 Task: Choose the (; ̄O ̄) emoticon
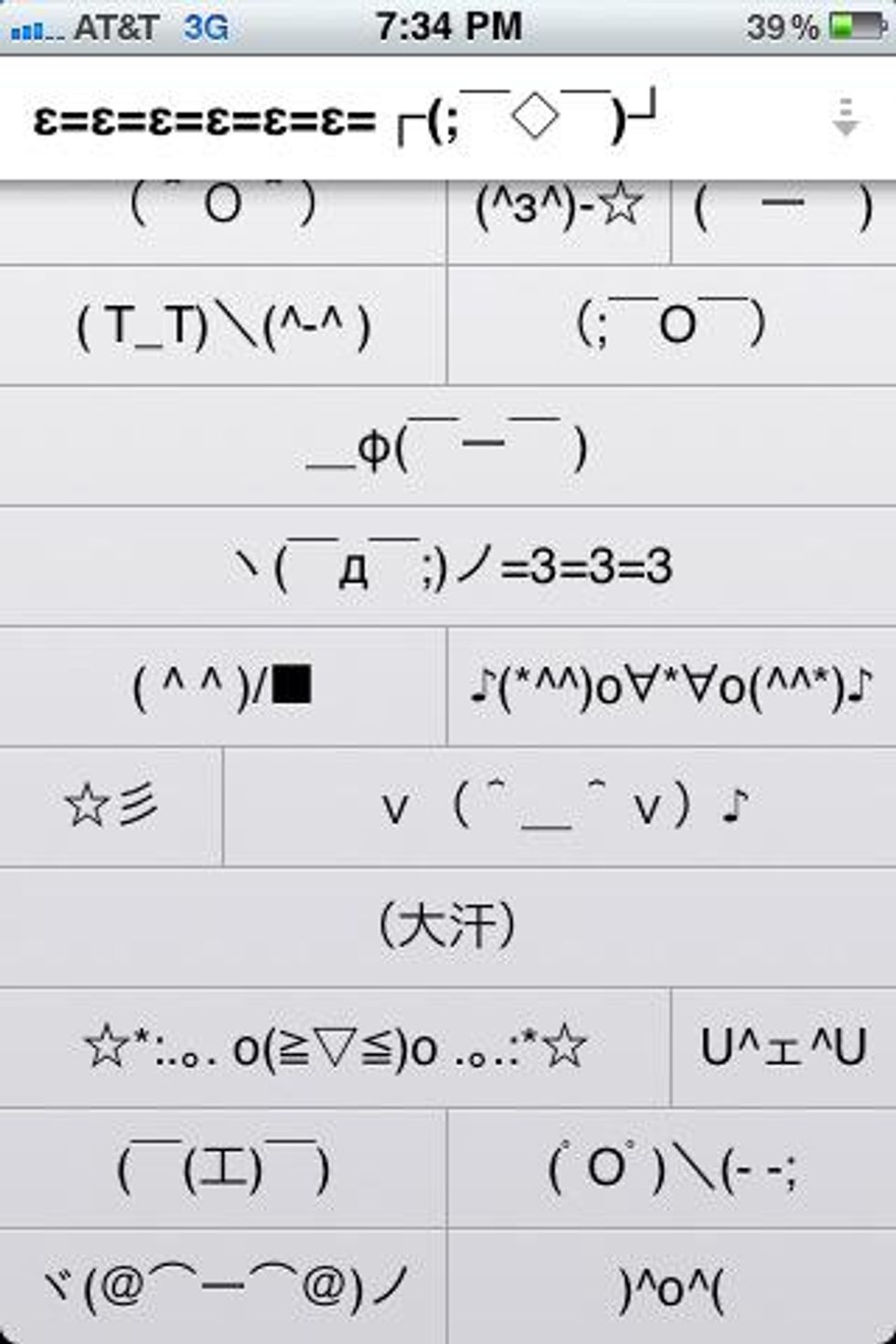point(671,325)
